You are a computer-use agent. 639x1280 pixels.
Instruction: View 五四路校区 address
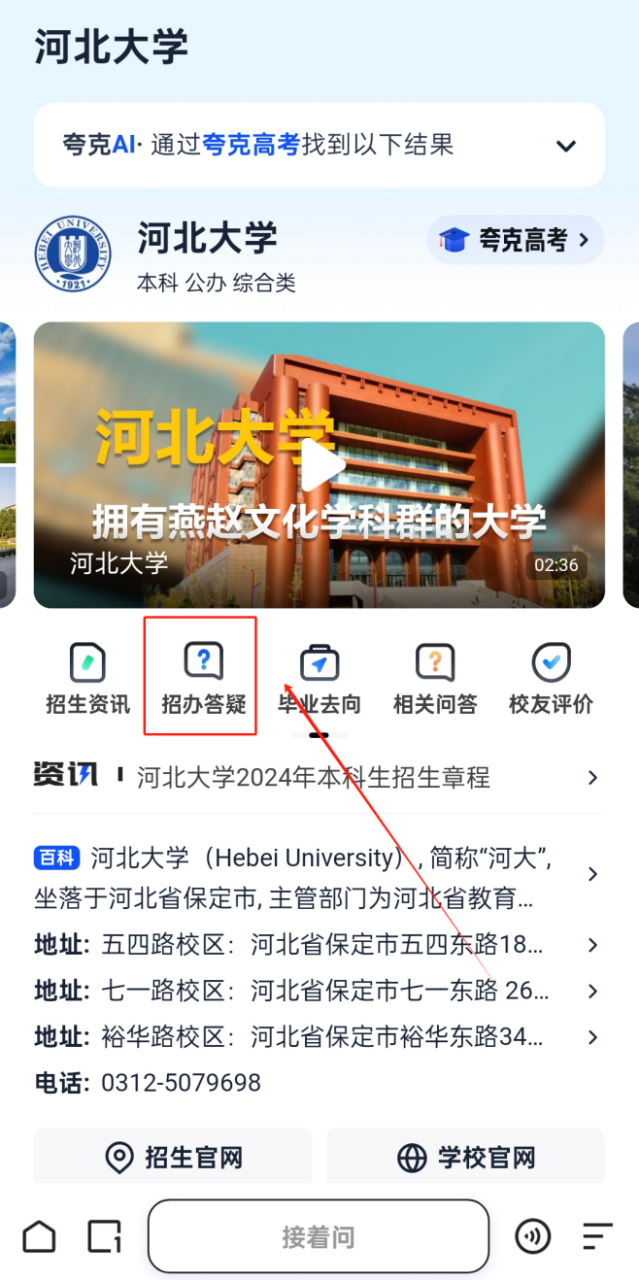pyautogui.click(x=320, y=945)
